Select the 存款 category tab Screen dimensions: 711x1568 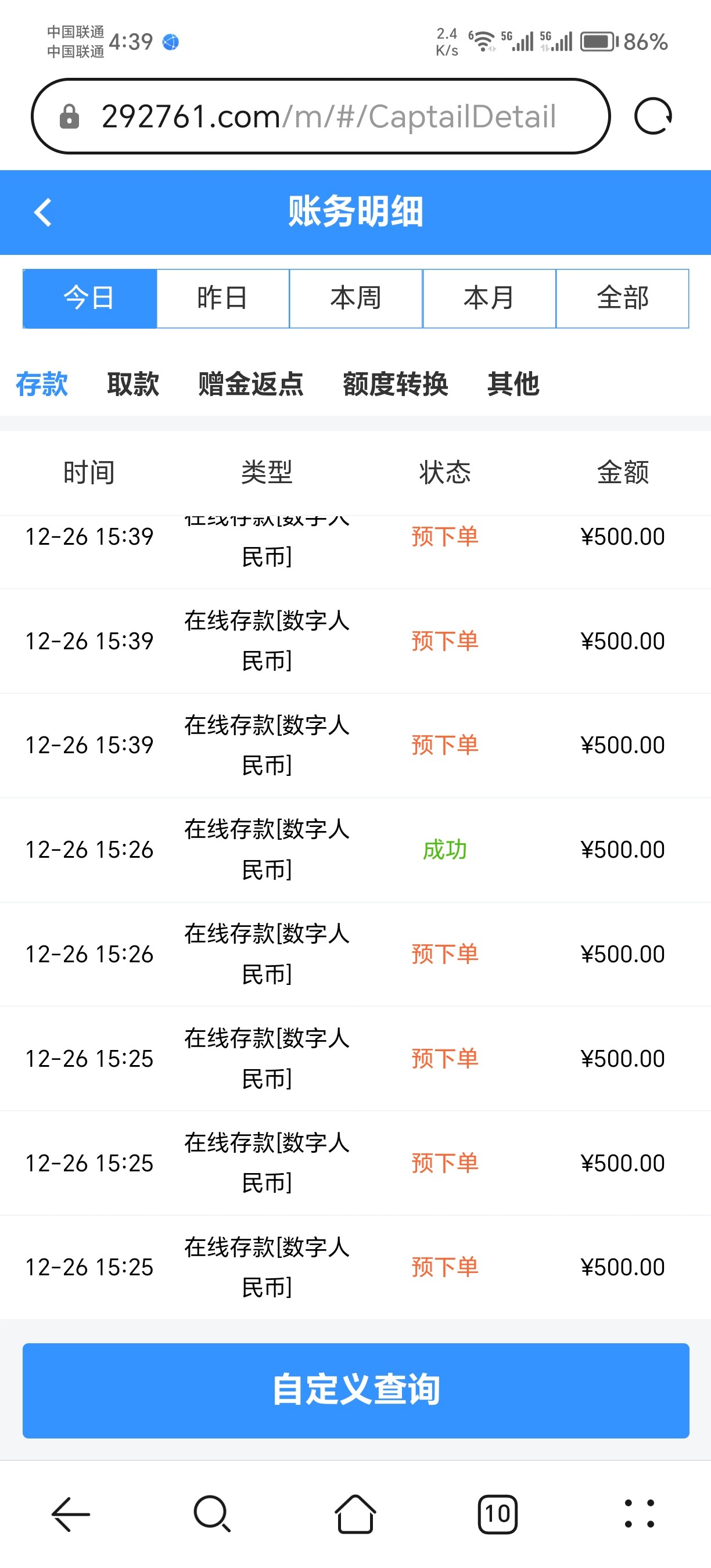click(x=42, y=384)
